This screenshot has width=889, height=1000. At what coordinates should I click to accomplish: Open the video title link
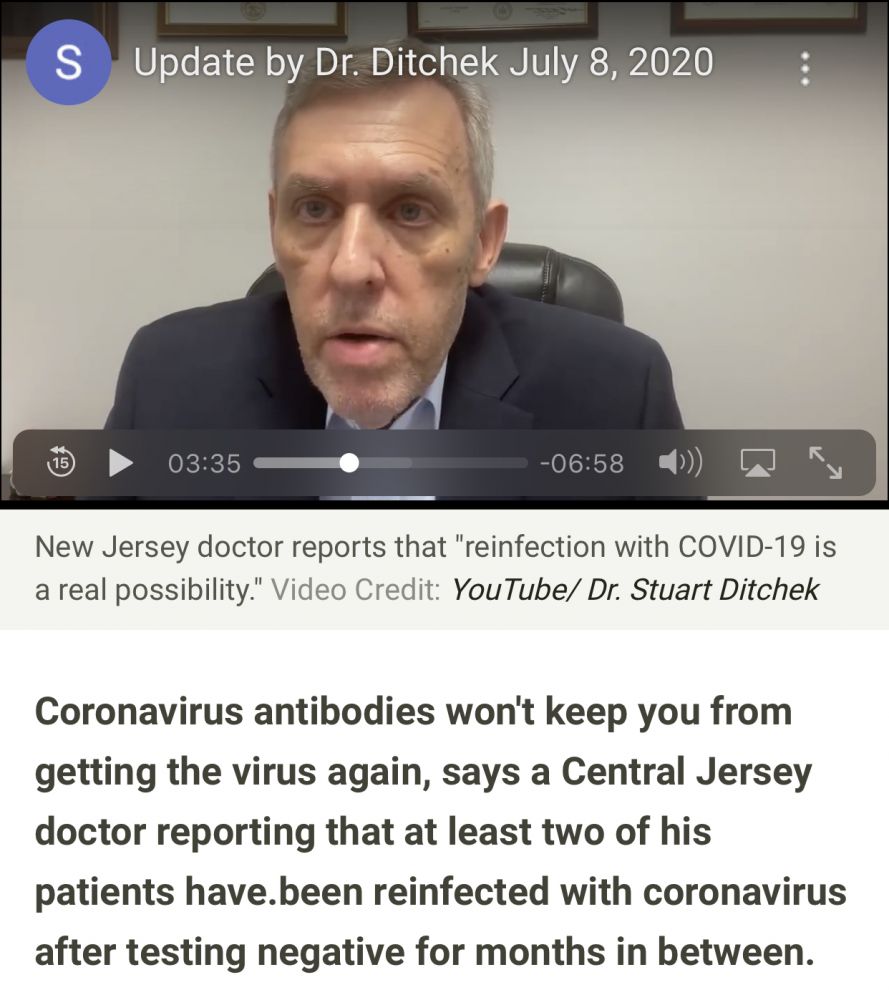[x=423, y=63]
